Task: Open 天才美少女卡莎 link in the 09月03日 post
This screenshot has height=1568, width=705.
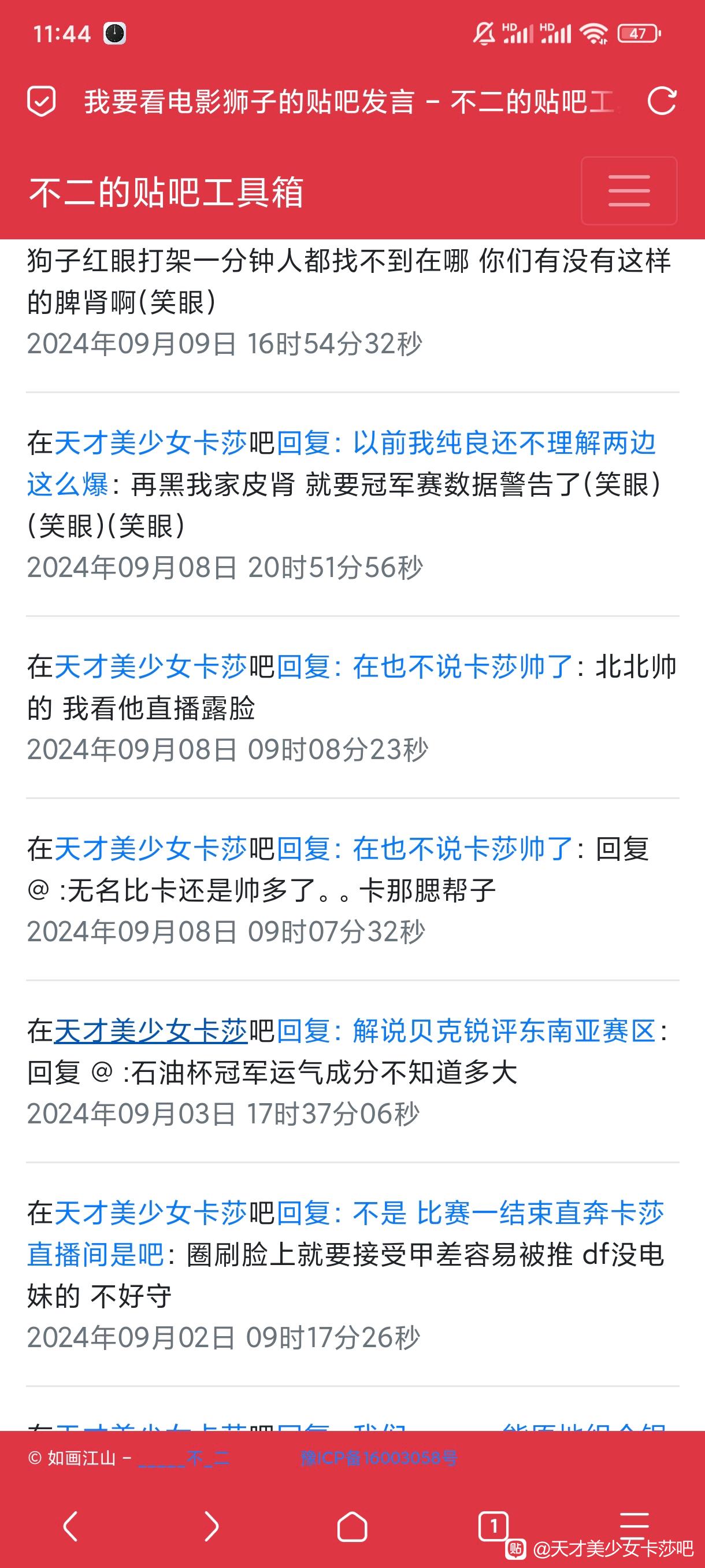Action: point(151,1031)
